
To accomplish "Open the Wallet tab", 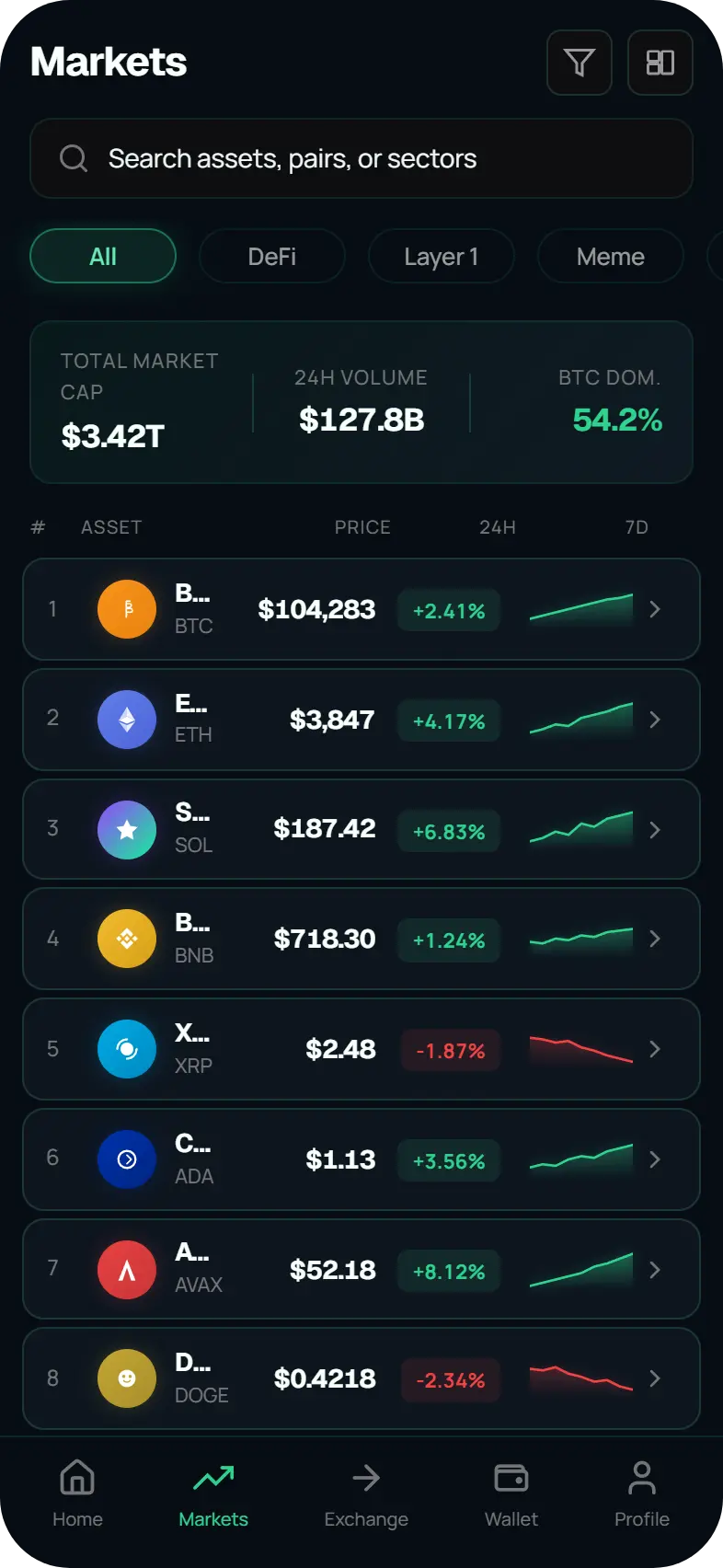I will (x=511, y=1494).
